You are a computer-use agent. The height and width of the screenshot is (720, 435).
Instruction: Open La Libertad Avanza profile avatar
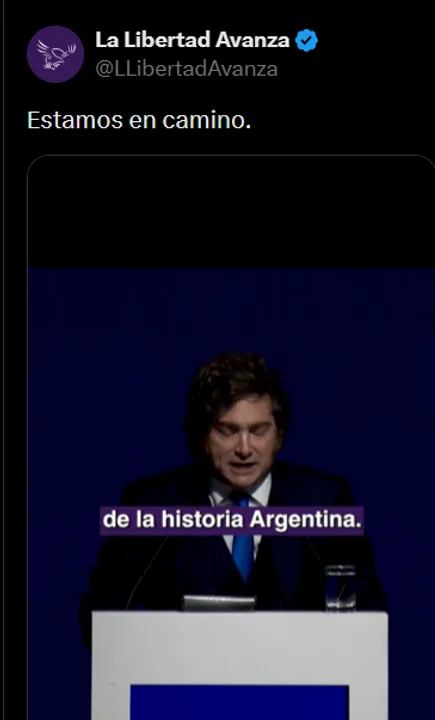[55, 54]
